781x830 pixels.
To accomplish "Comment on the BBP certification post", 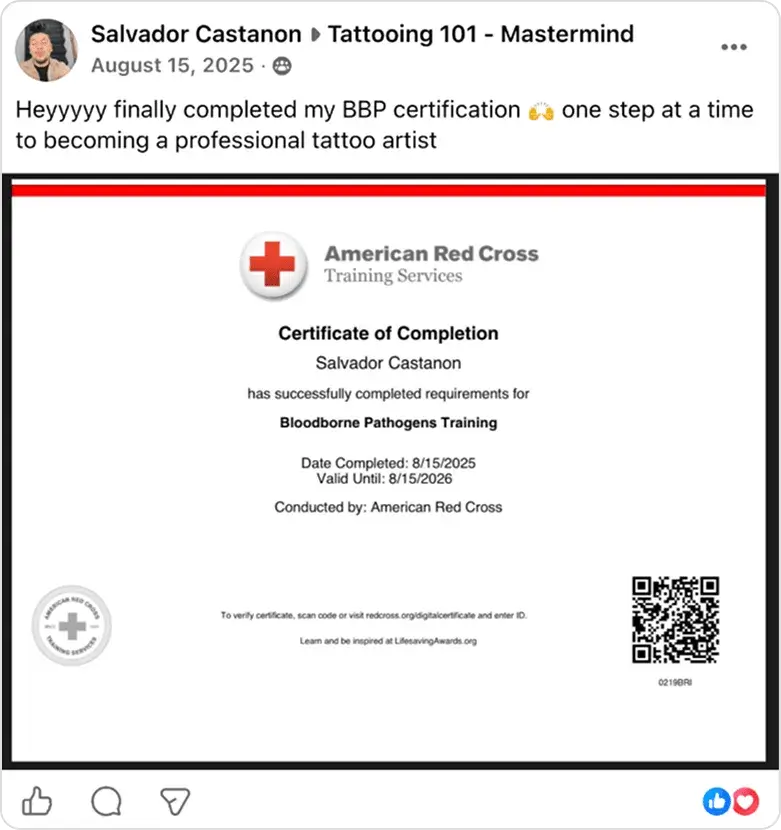I will pos(106,801).
